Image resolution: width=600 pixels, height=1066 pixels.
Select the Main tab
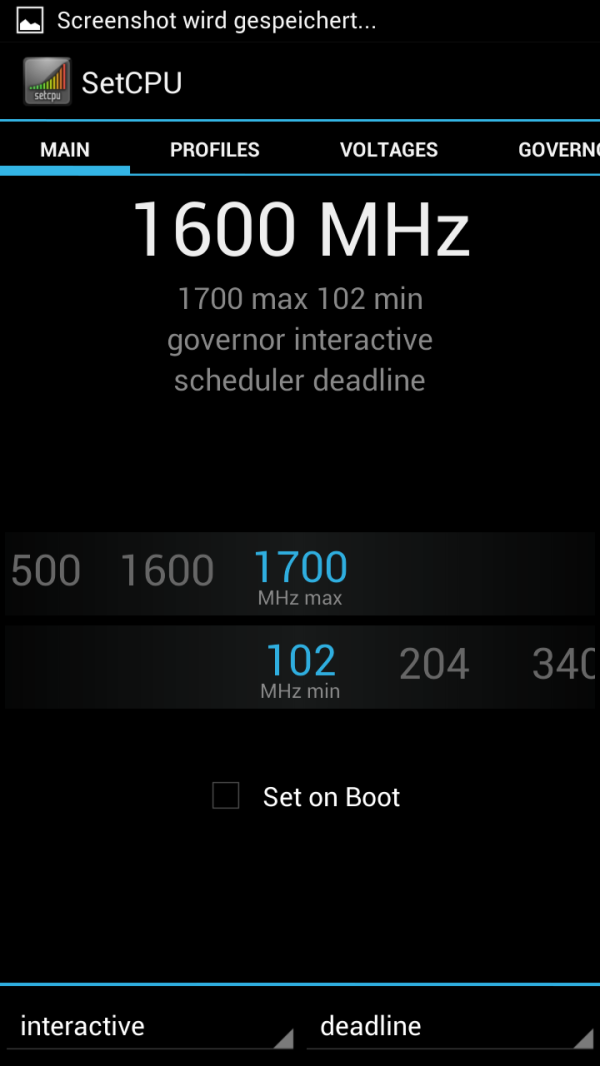65,150
